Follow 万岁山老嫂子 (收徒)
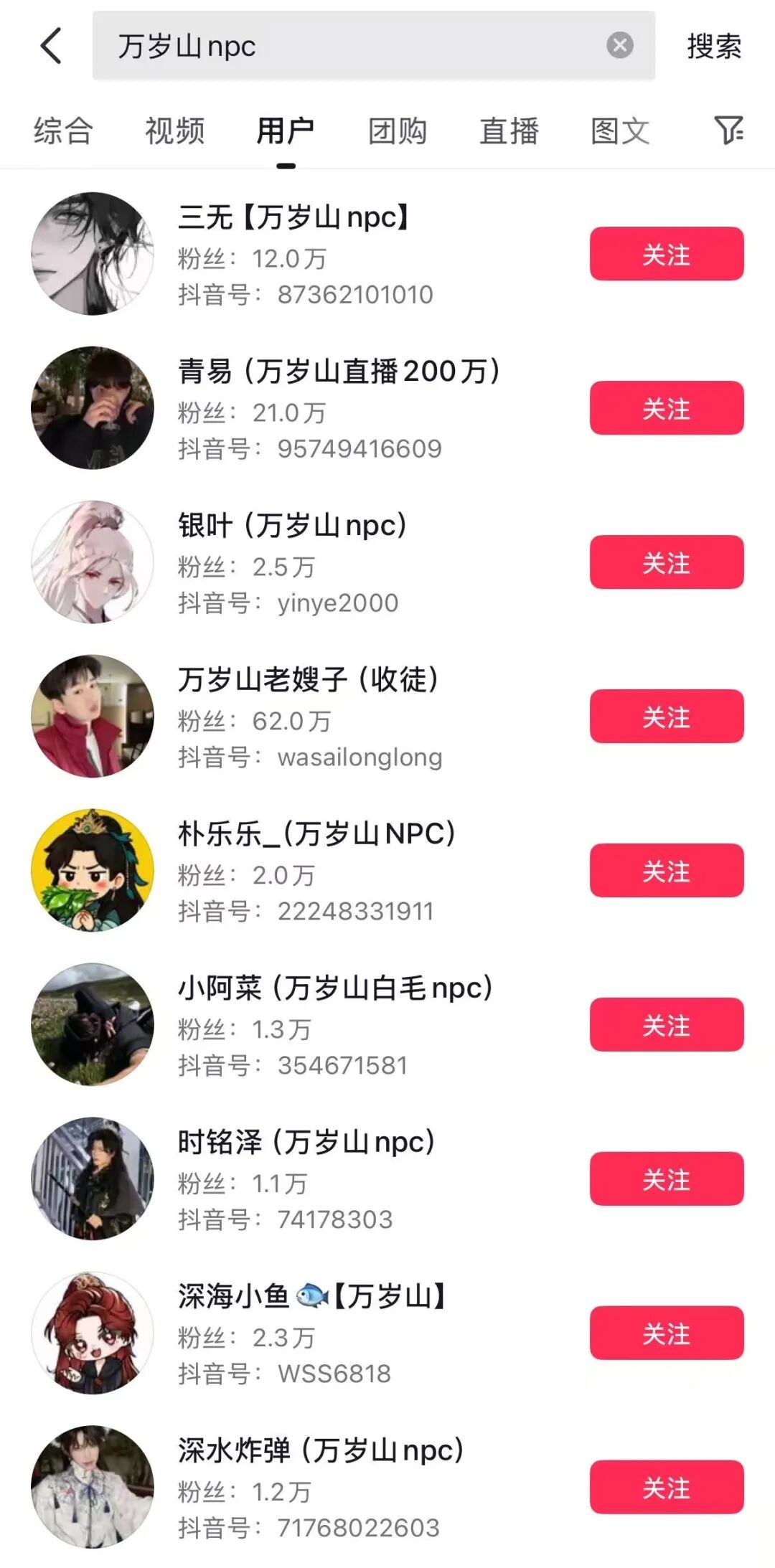The image size is (775, 1568). 666,717
